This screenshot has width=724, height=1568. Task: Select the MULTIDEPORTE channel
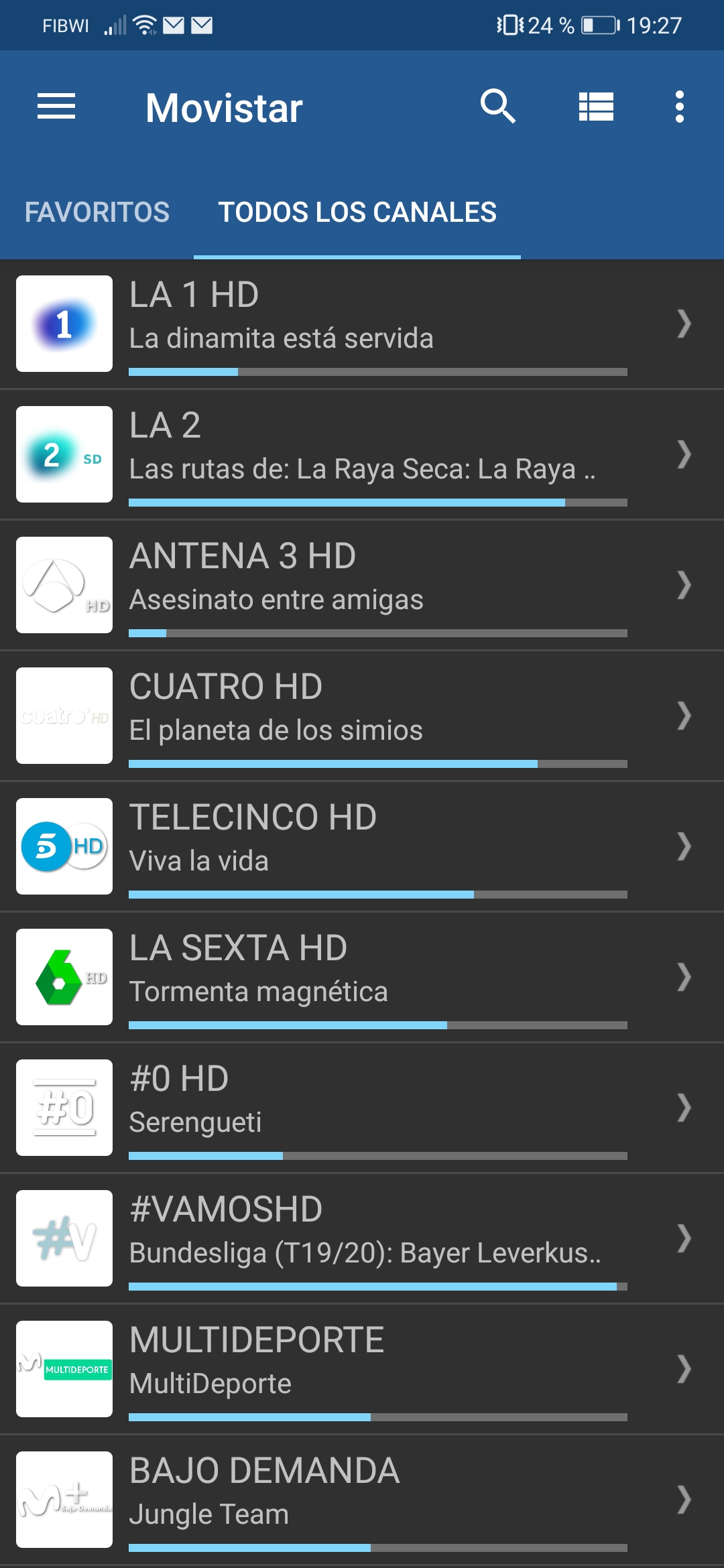point(362,1369)
